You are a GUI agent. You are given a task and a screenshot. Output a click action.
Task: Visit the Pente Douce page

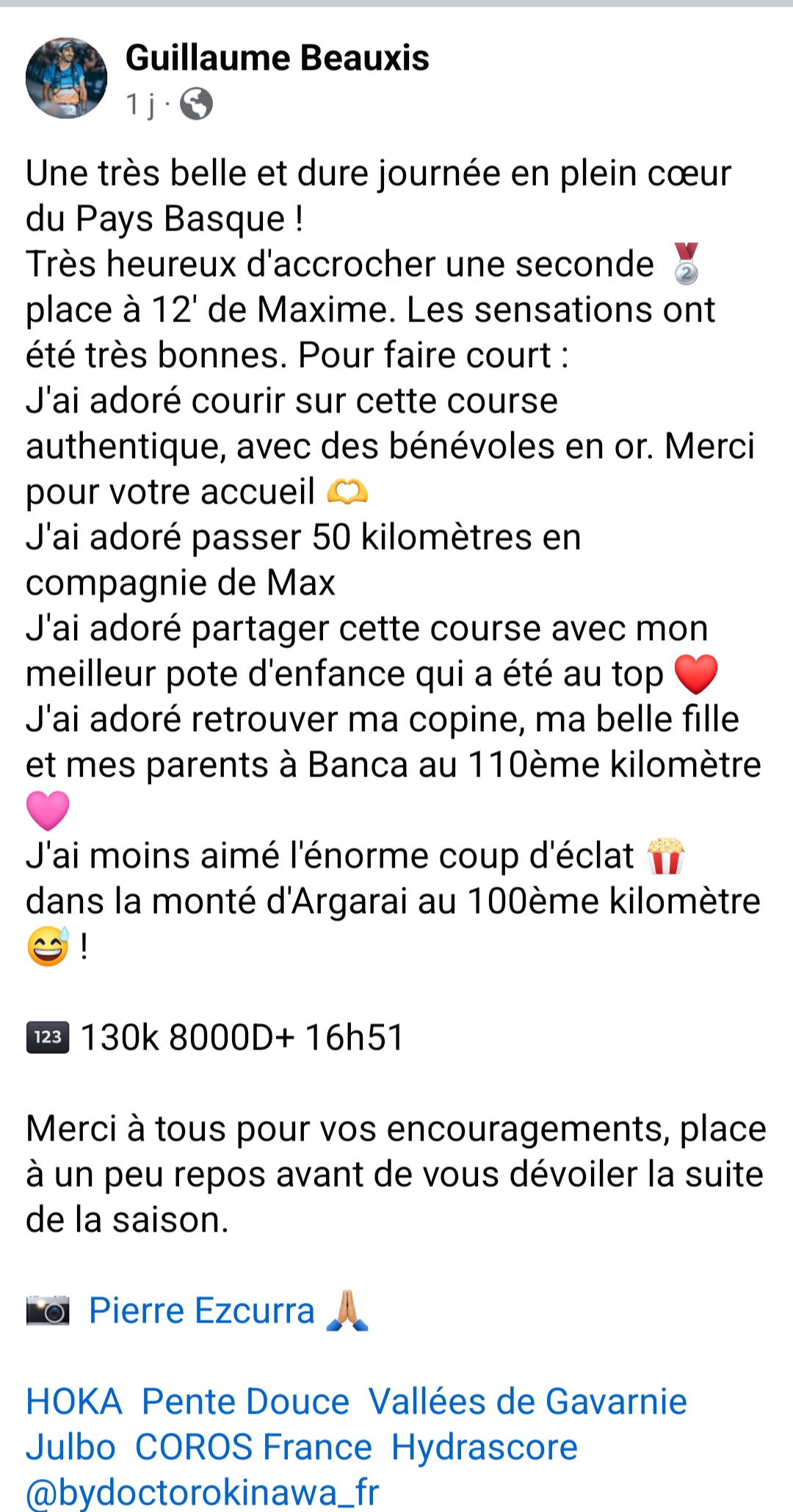[245, 1402]
